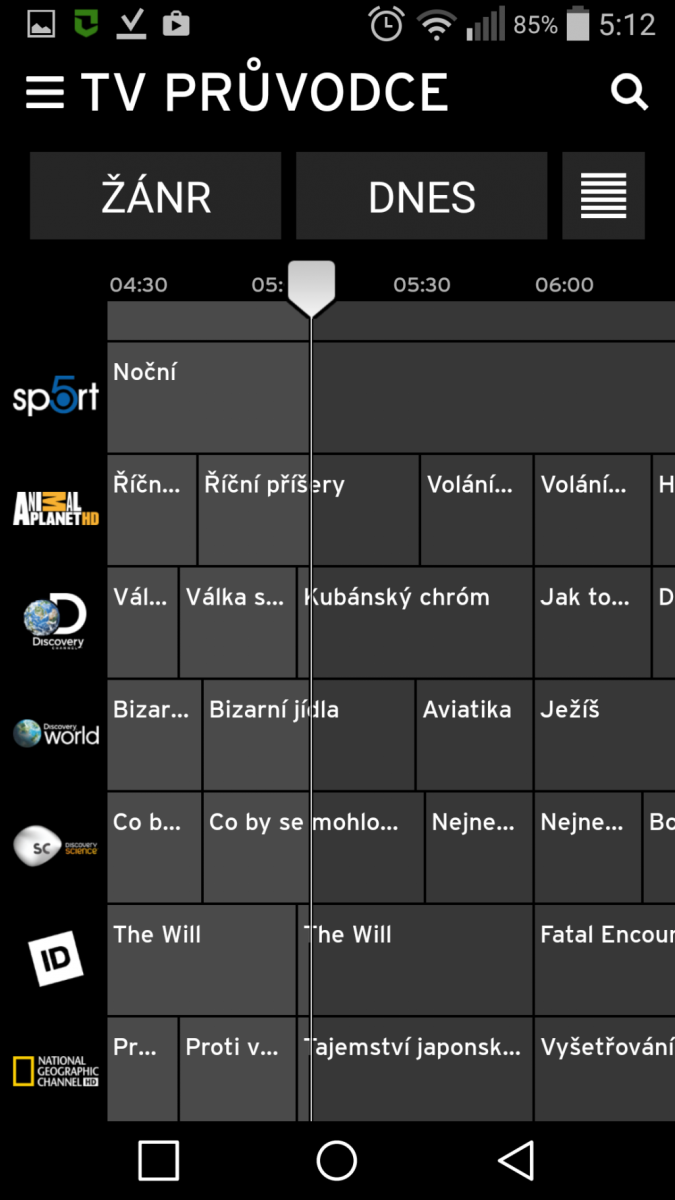The height and width of the screenshot is (1200, 675).
Task: Go to the system home screen
Action: (337, 1161)
